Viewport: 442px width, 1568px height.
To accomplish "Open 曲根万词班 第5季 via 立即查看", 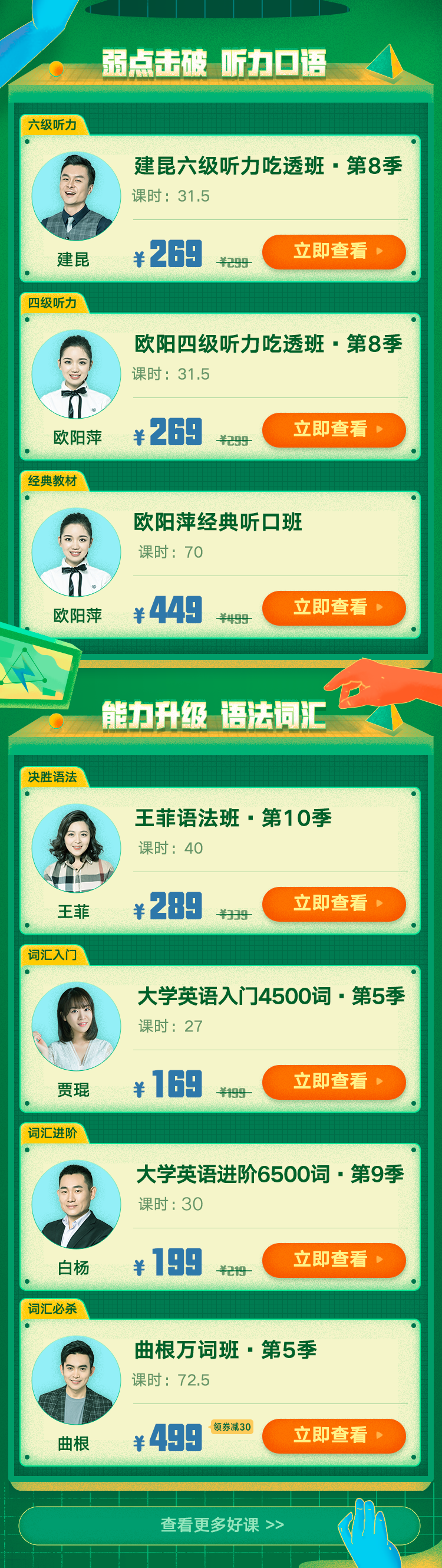I will pos(333,1435).
